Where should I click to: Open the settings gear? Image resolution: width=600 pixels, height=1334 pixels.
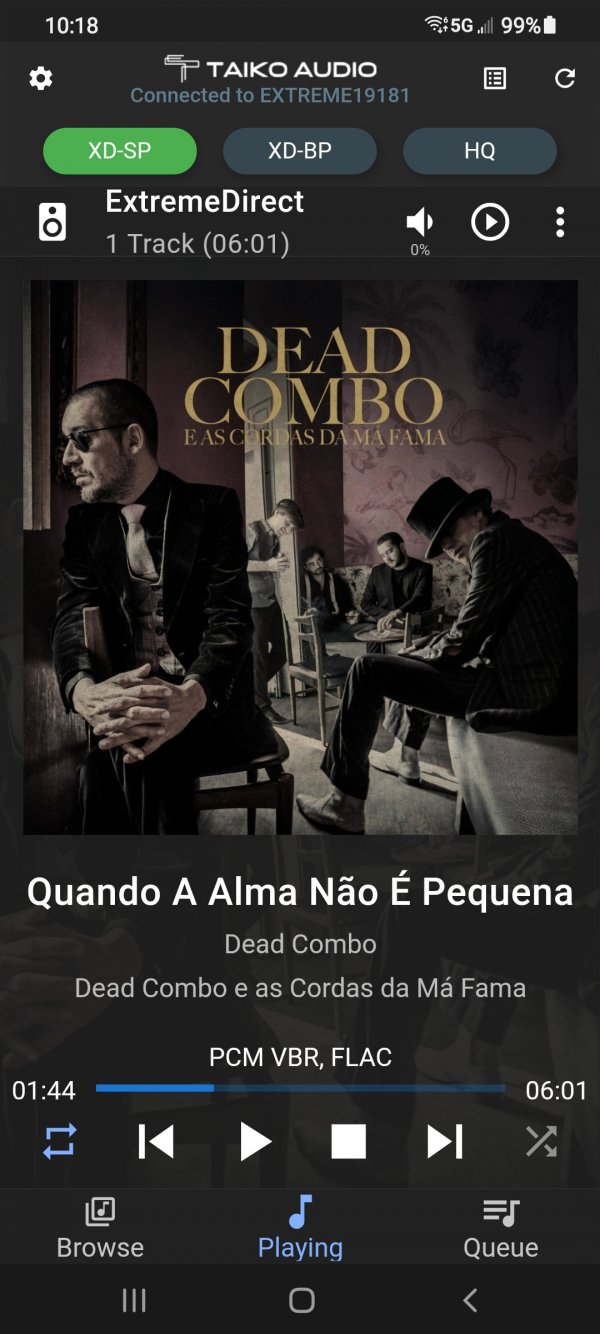(x=41, y=79)
